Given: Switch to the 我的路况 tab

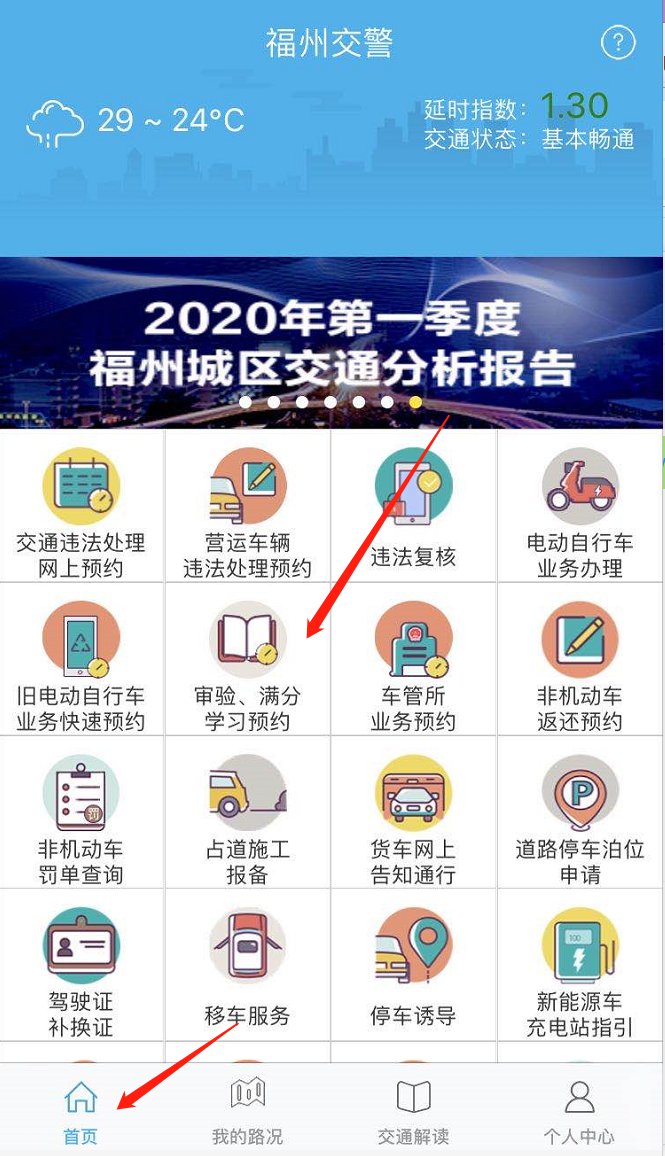Looking at the screenshot, I should [247, 1111].
